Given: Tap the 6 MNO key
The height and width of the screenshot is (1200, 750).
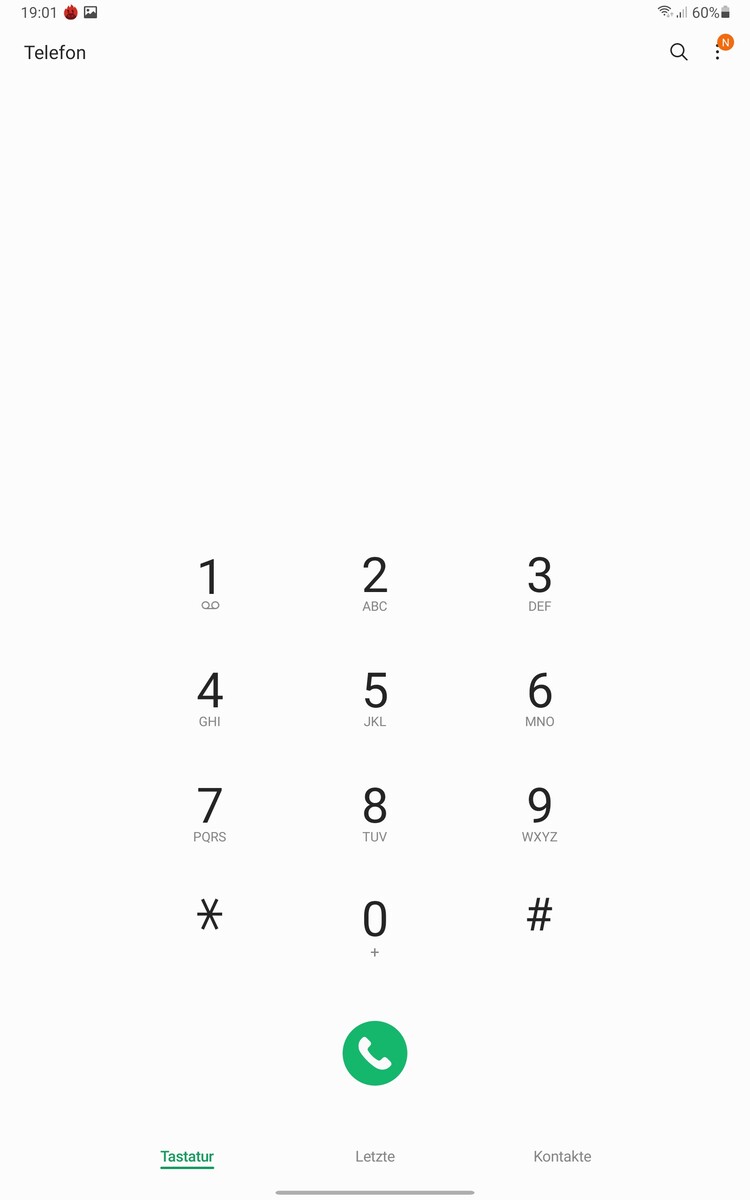Looking at the screenshot, I should (x=540, y=699).
